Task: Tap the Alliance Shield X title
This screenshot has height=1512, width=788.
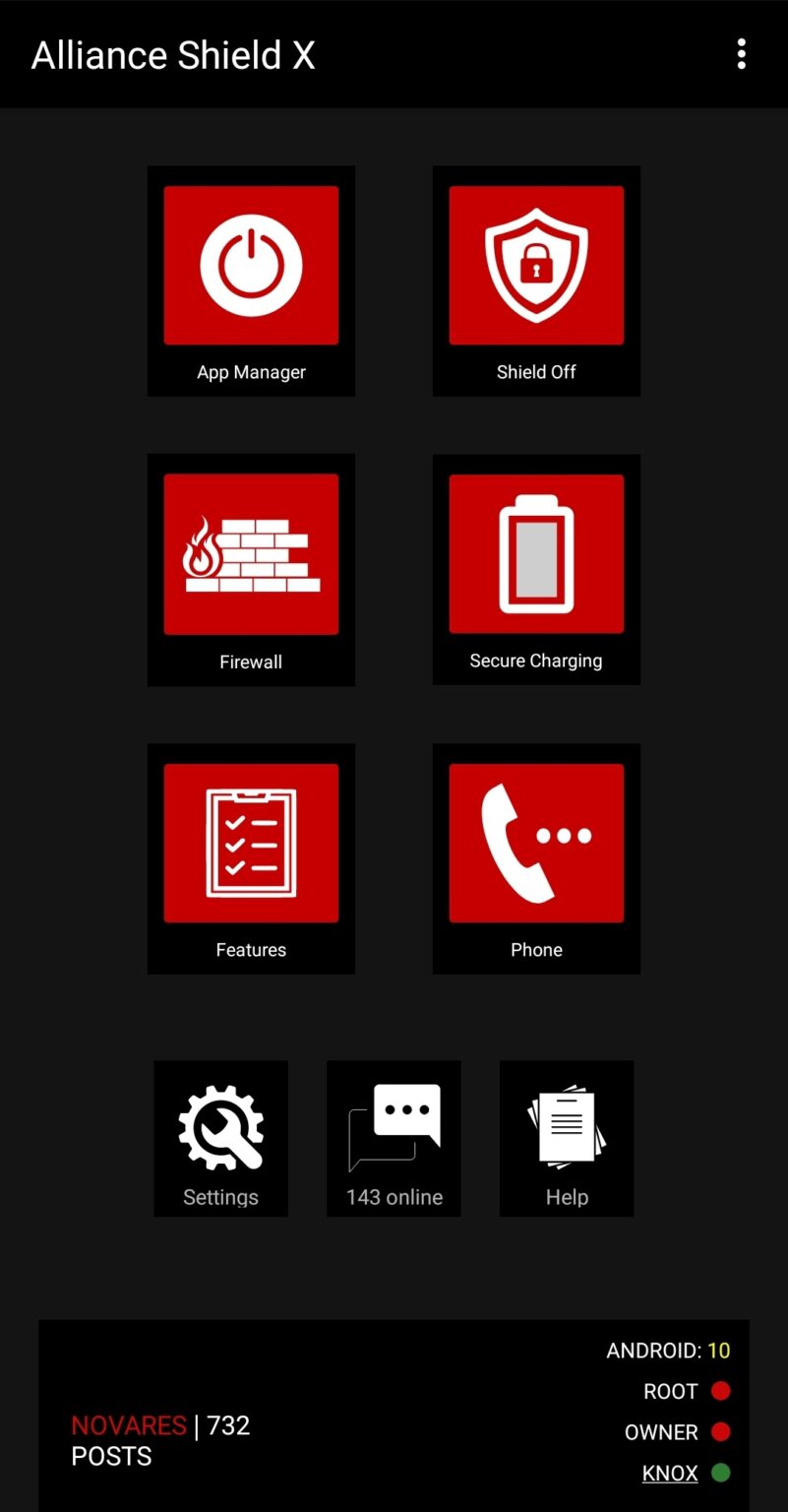Action: point(172,55)
